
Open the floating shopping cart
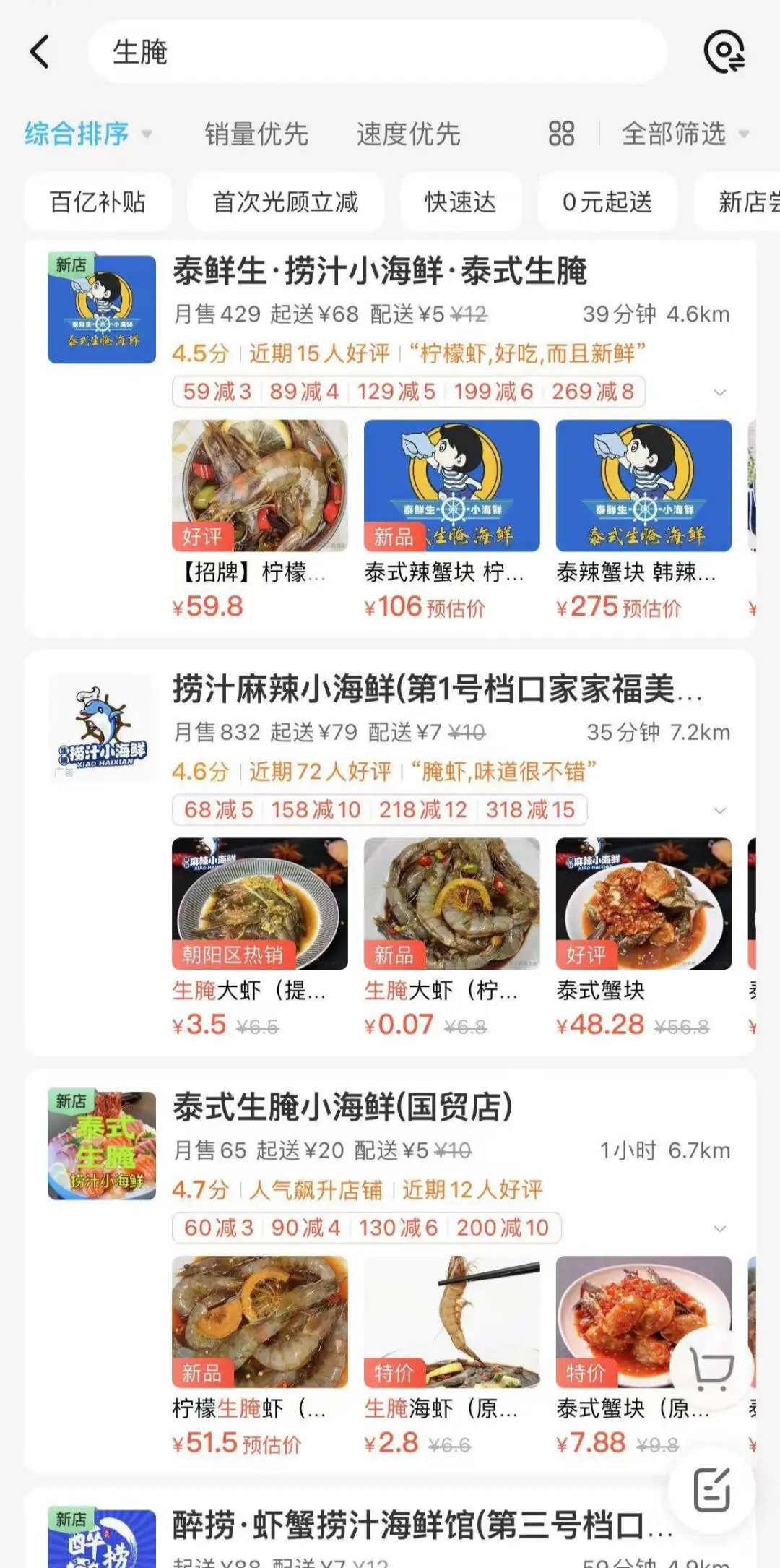point(711,1369)
